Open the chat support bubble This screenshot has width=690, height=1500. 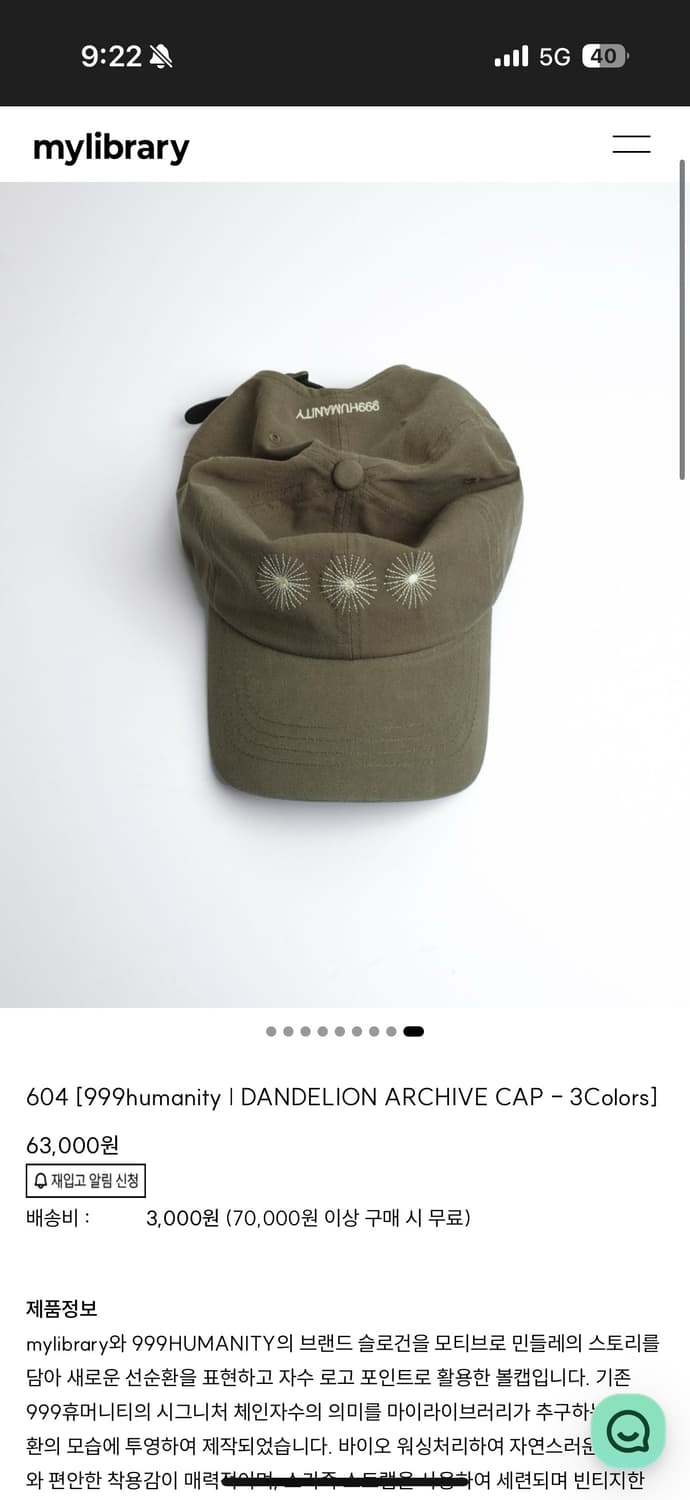tap(628, 1432)
